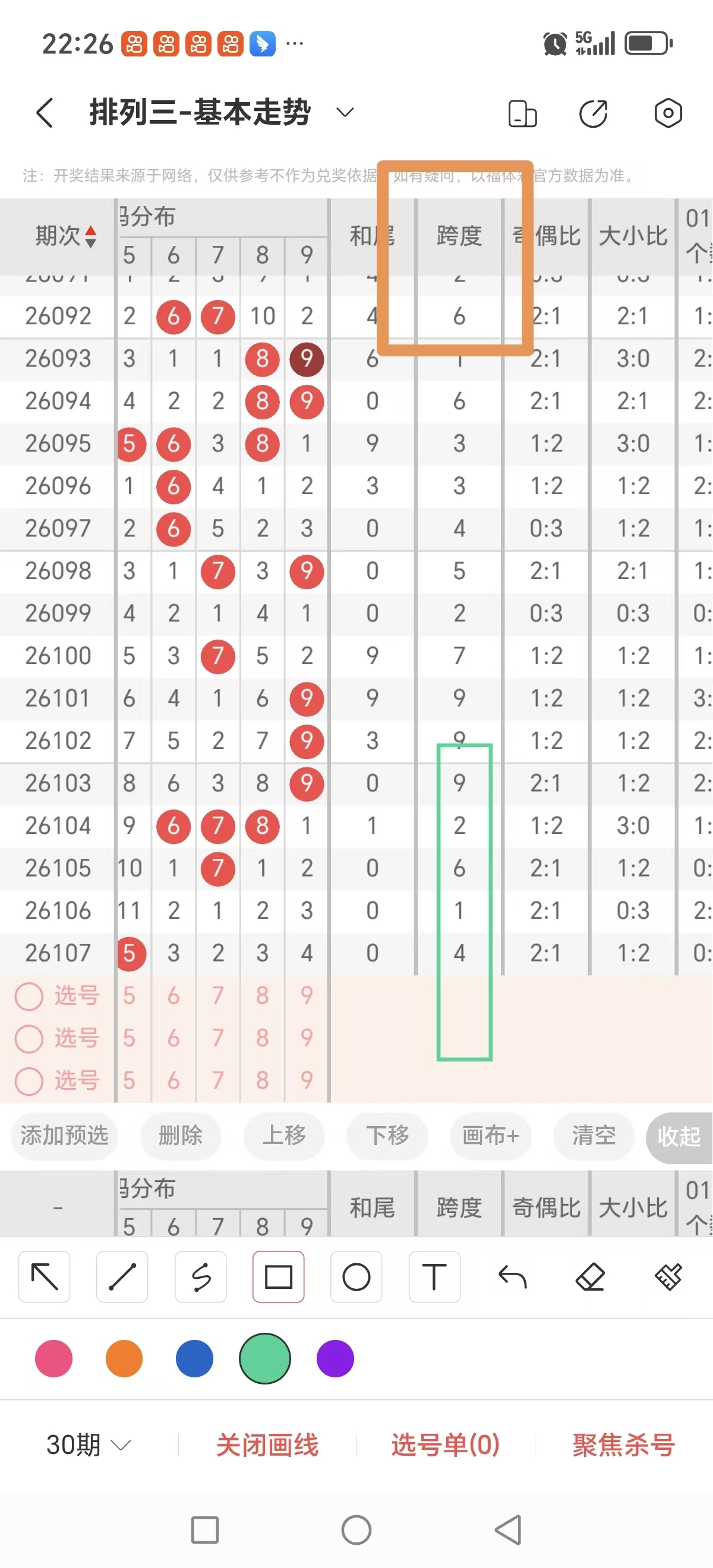
Task: Open the share icon in the header
Action: (x=593, y=113)
